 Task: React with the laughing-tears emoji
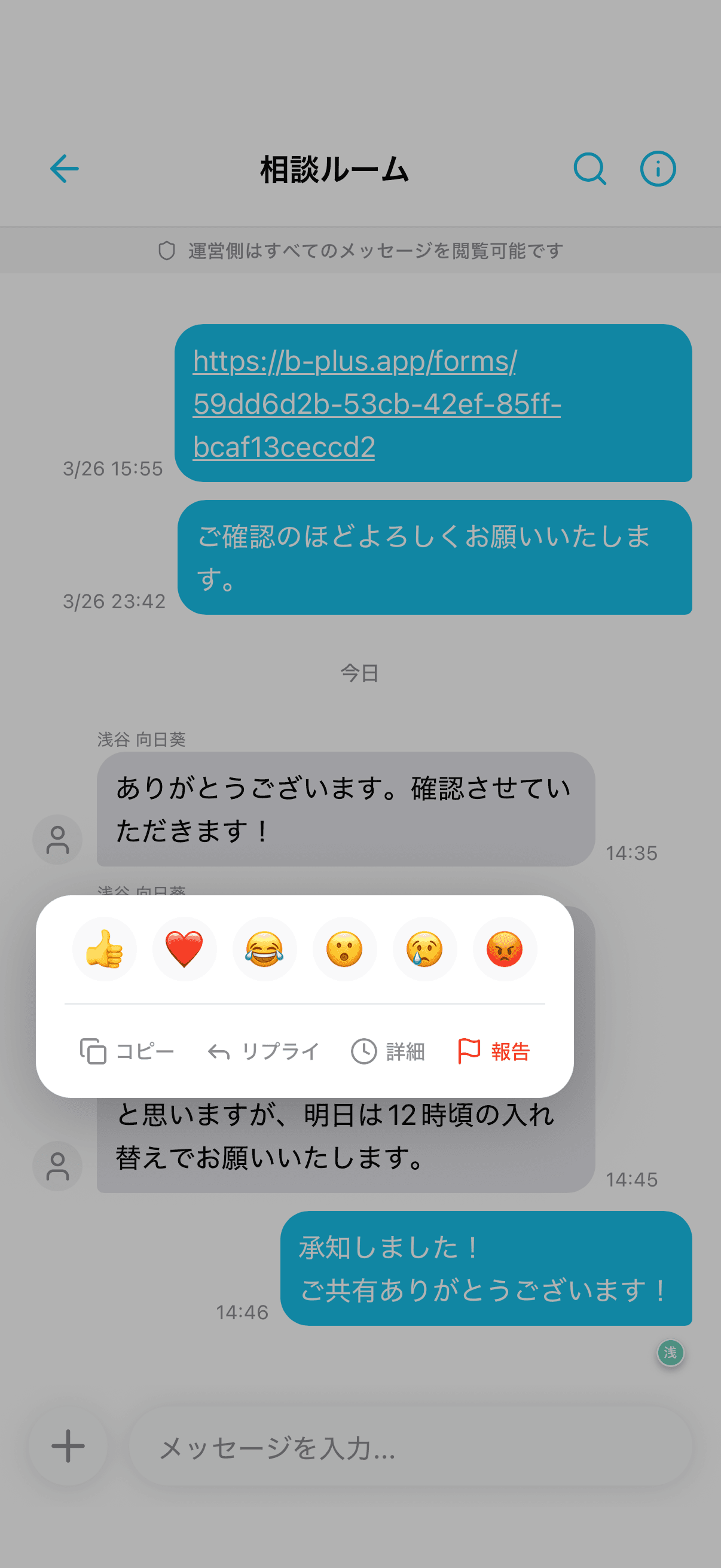(264, 948)
